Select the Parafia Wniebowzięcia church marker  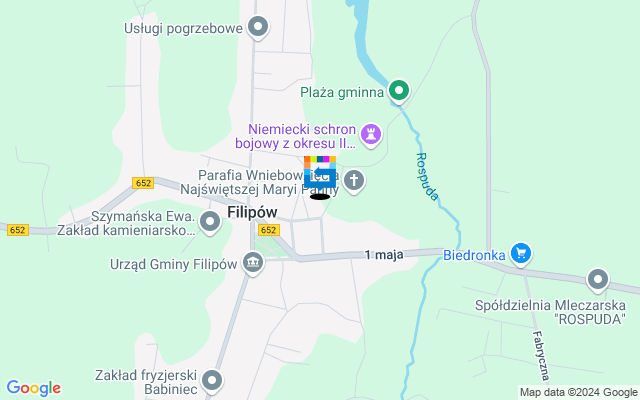click(354, 180)
